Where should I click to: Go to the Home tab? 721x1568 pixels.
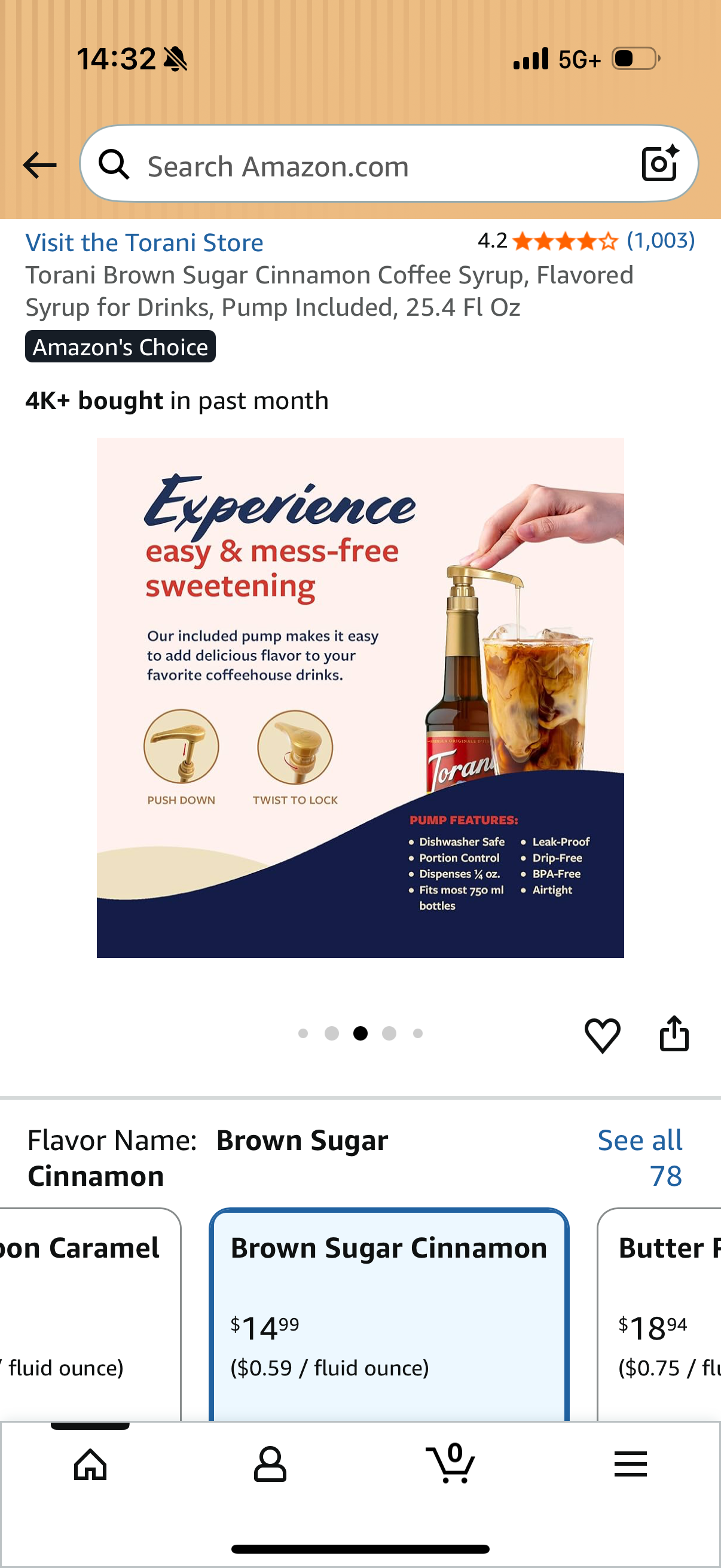pos(90,1464)
